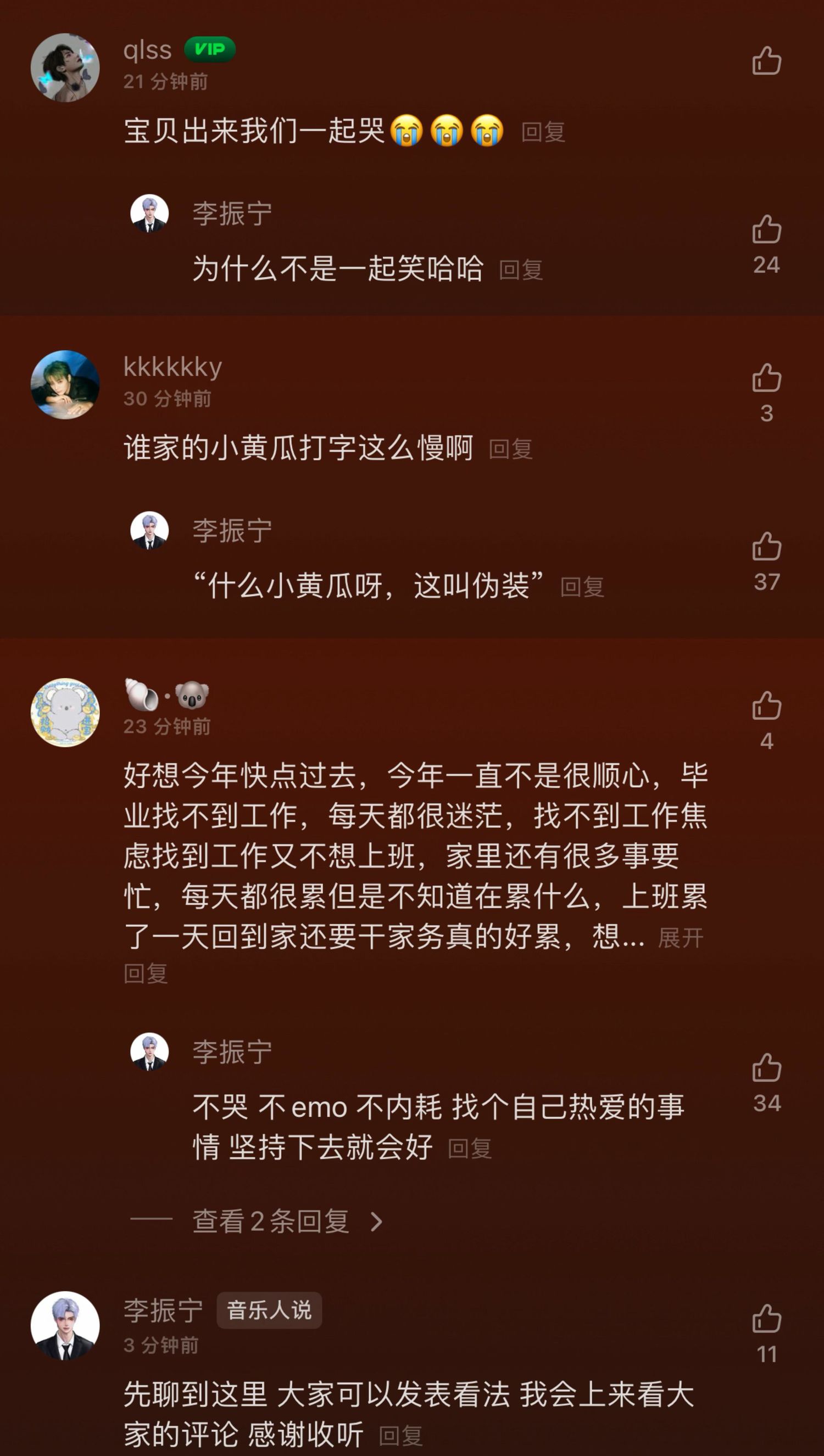Like kkkkkky's comment about 小黄瓜
Viewport: 824px width, 1456px height.
coord(766,377)
